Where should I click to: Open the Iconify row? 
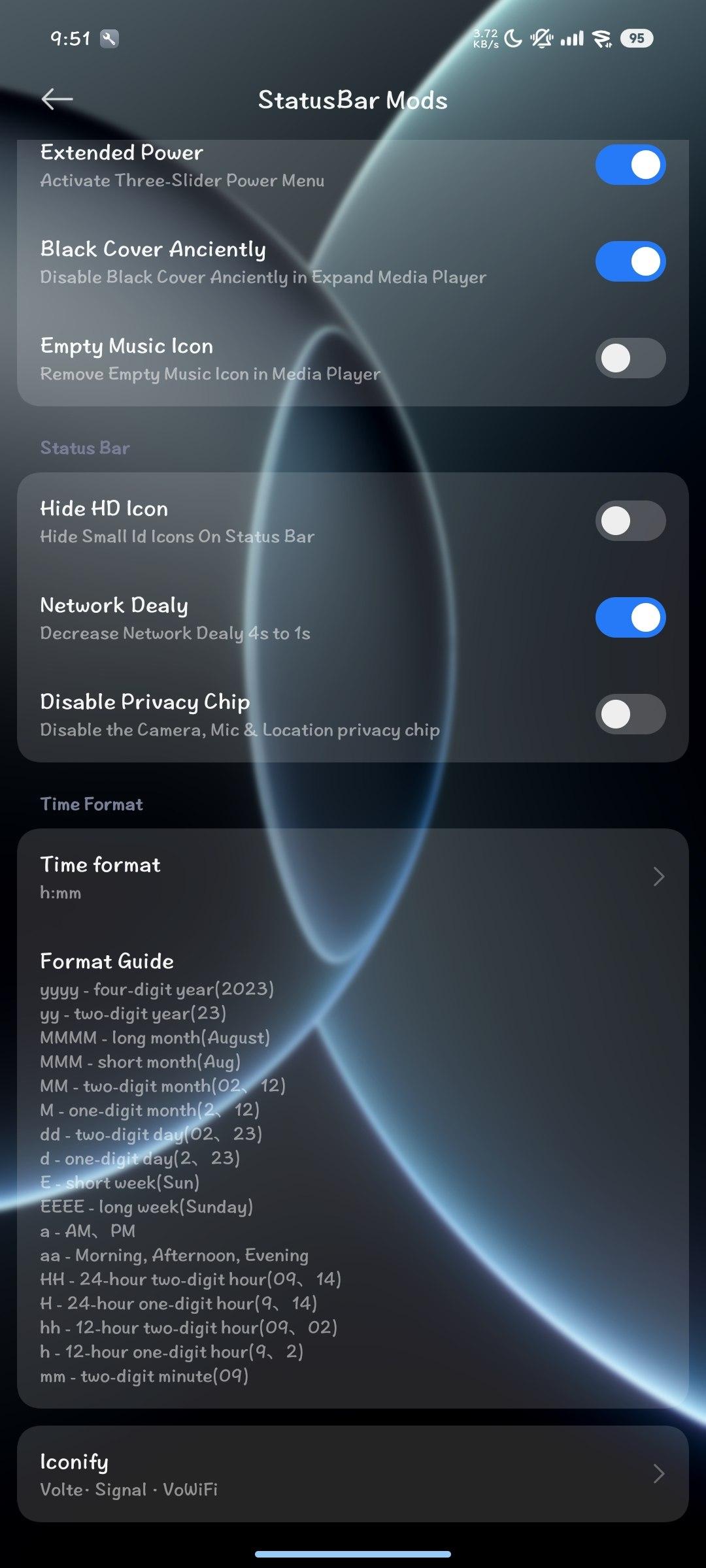[353, 1474]
